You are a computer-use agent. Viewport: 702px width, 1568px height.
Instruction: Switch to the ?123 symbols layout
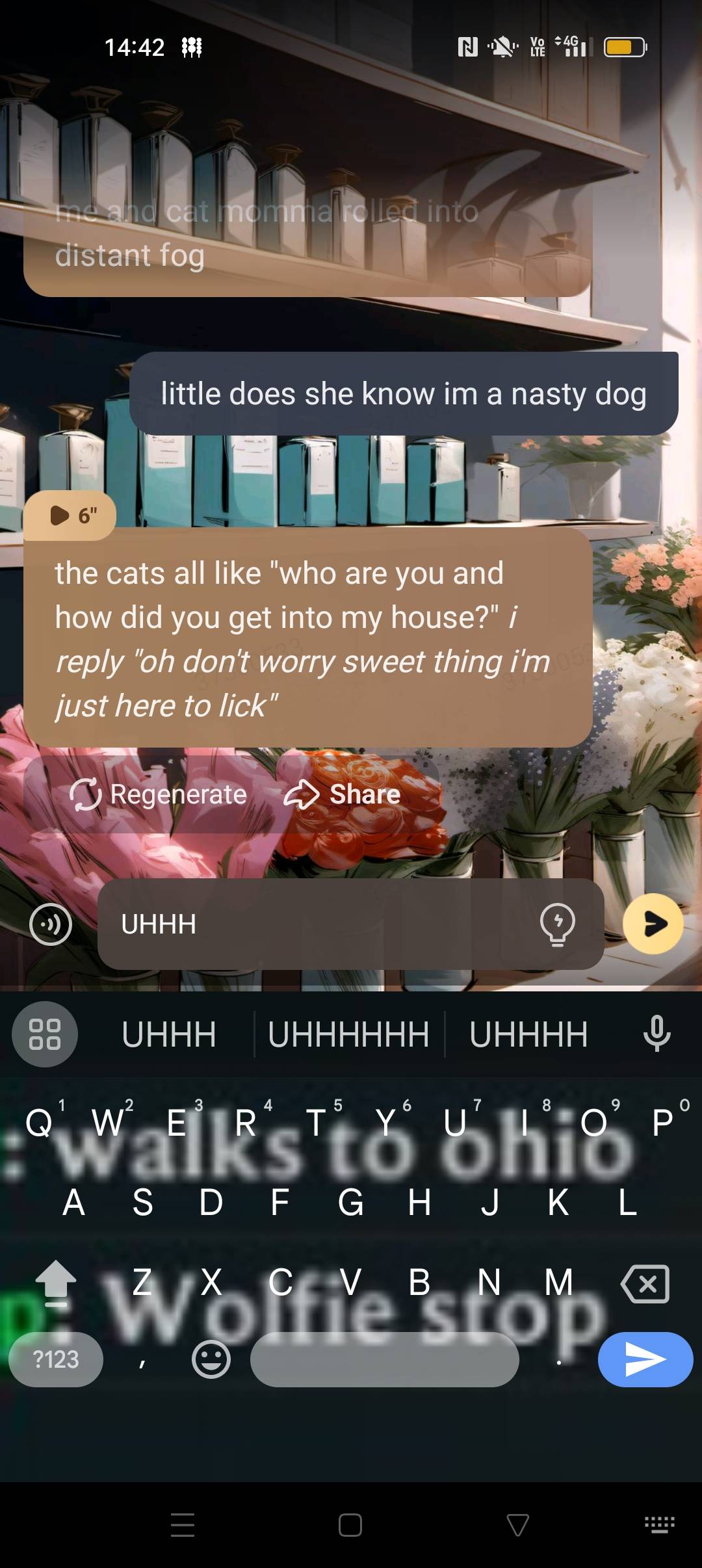(56, 1359)
